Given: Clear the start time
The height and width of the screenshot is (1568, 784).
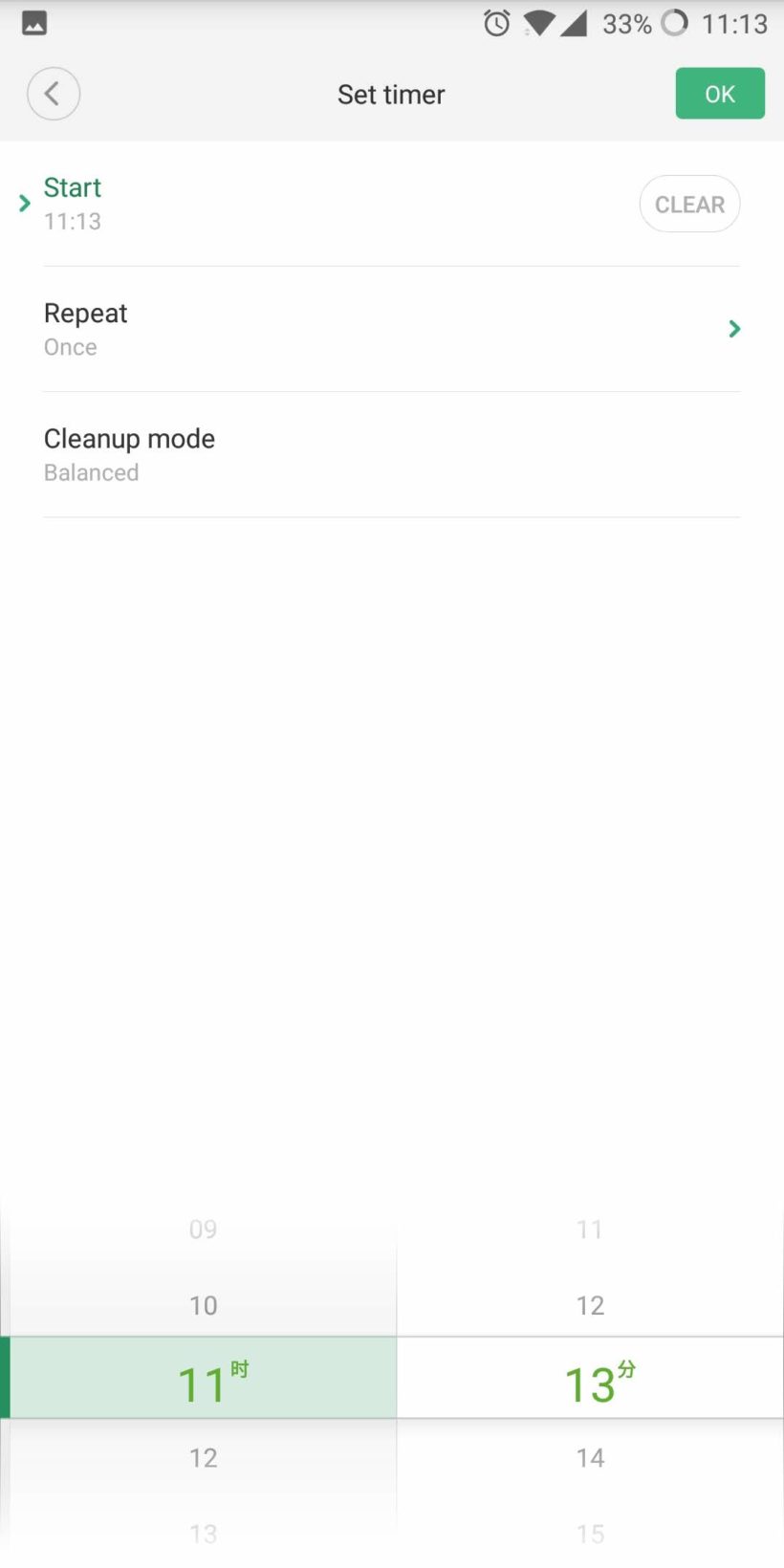Looking at the screenshot, I should pos(689,204).
